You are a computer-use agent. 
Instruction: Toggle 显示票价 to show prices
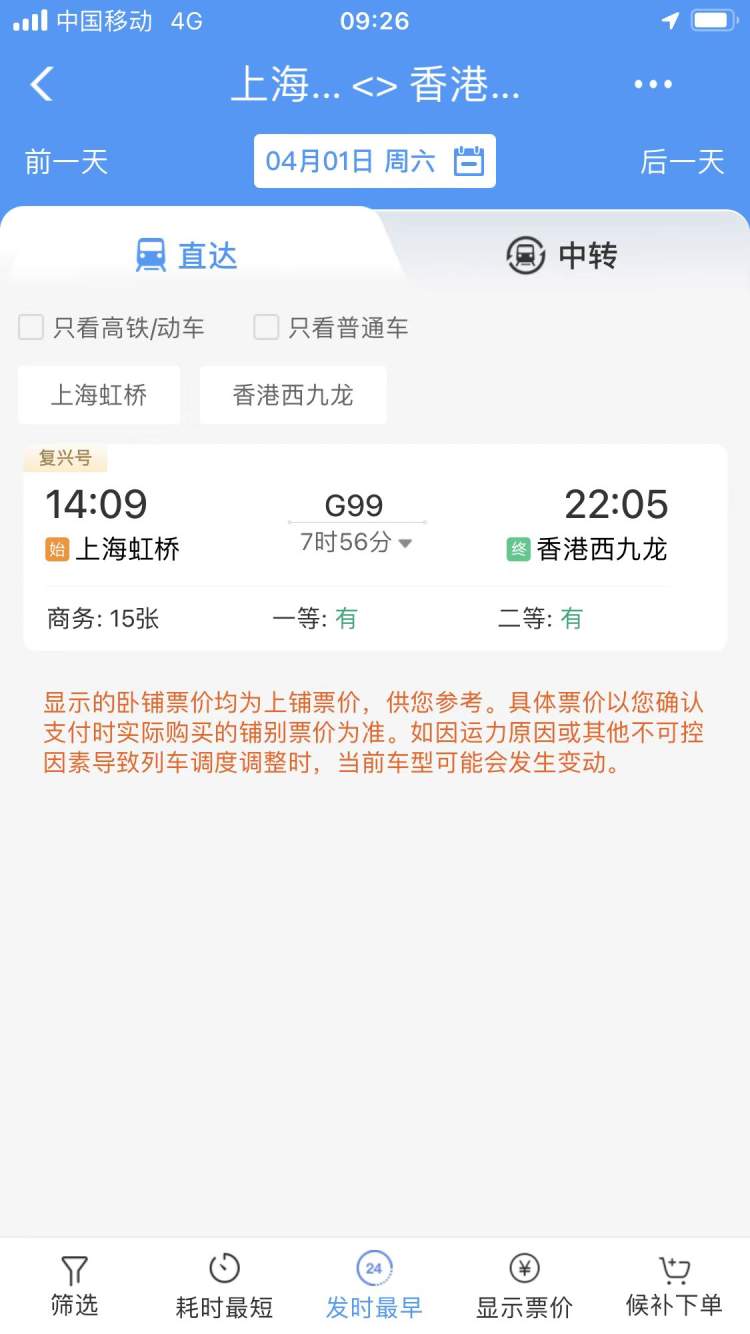point(524,1287)
